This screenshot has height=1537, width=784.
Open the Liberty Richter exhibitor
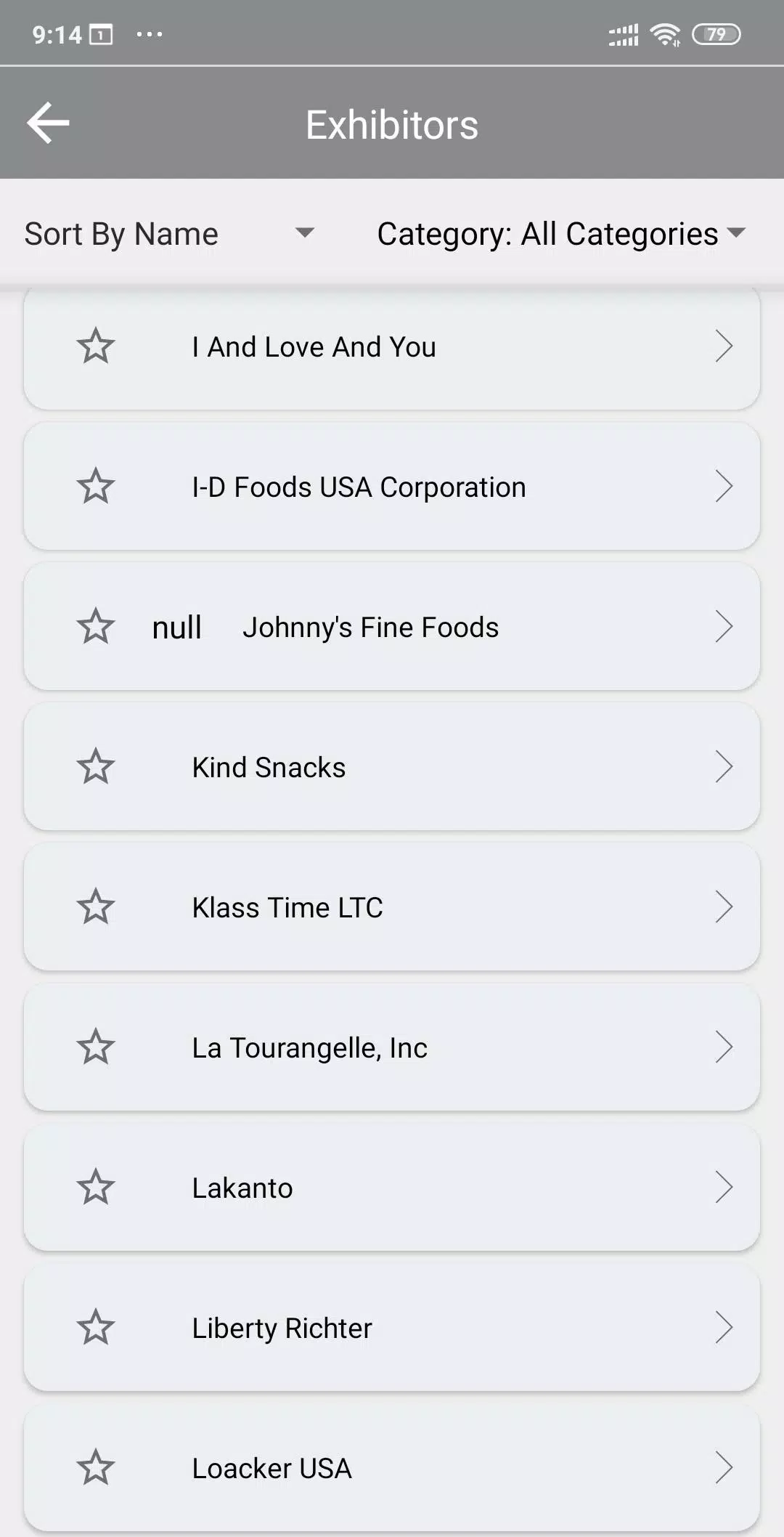[392, 1329]
